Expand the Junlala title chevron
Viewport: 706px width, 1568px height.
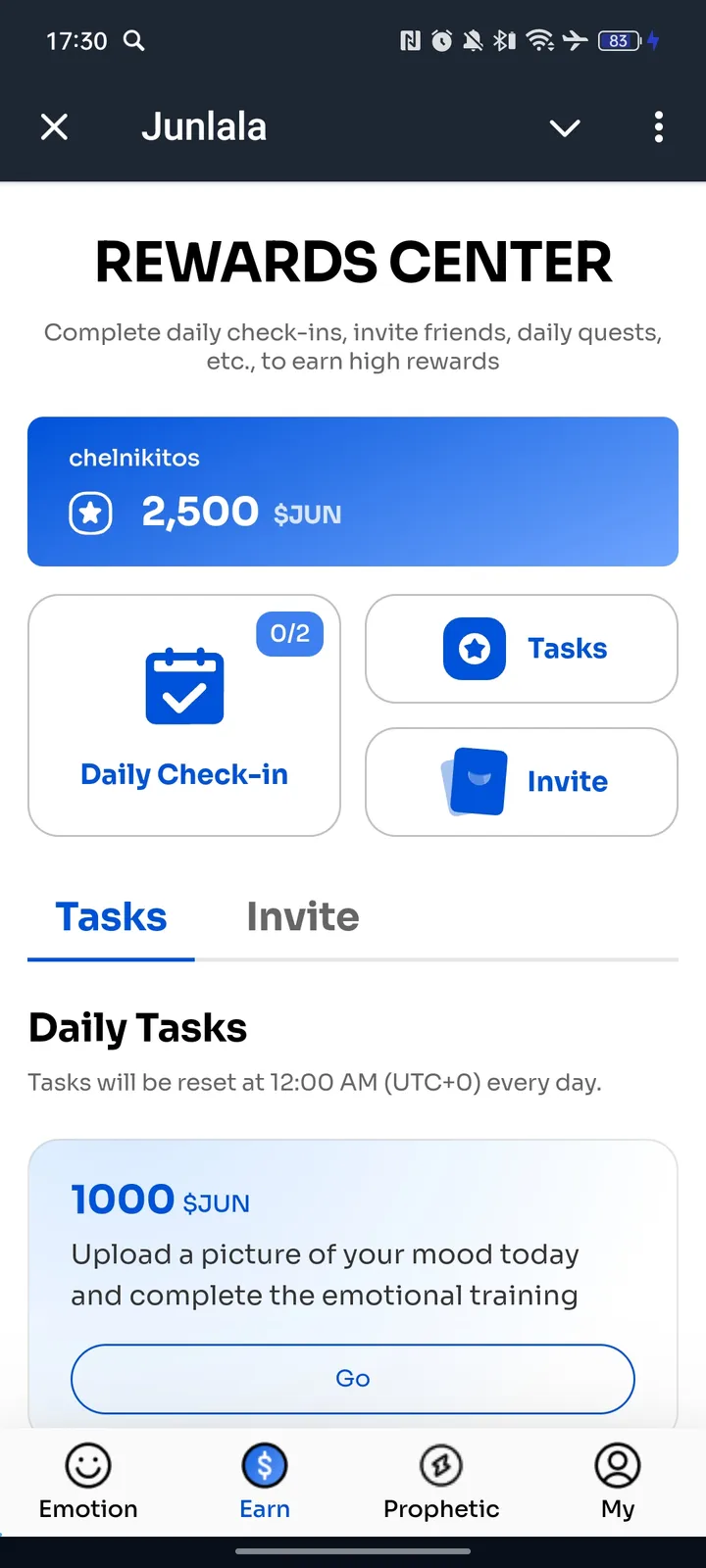point(565,128)
